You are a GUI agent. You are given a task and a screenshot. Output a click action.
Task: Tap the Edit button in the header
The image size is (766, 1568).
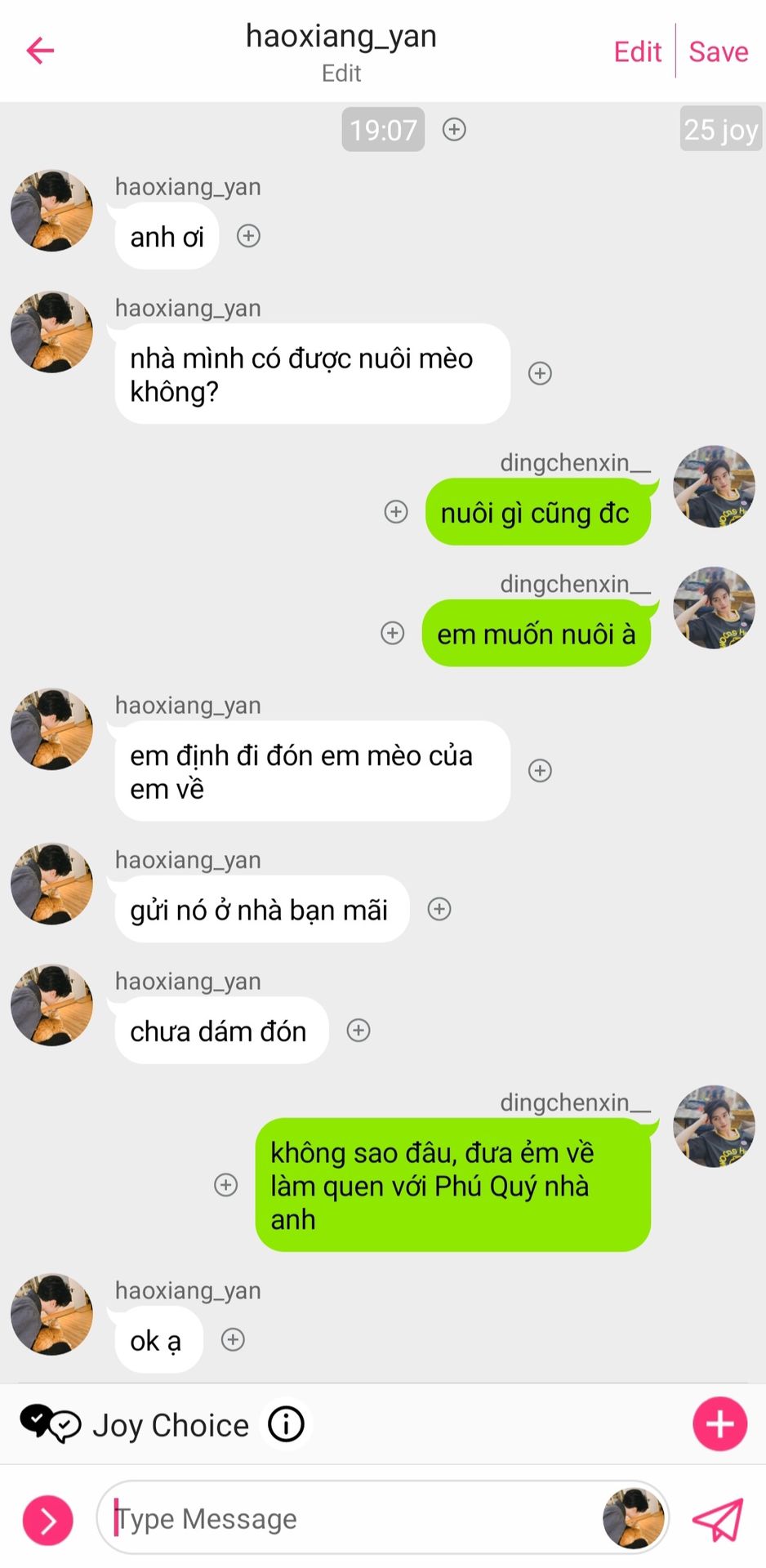tap(637, 51)
